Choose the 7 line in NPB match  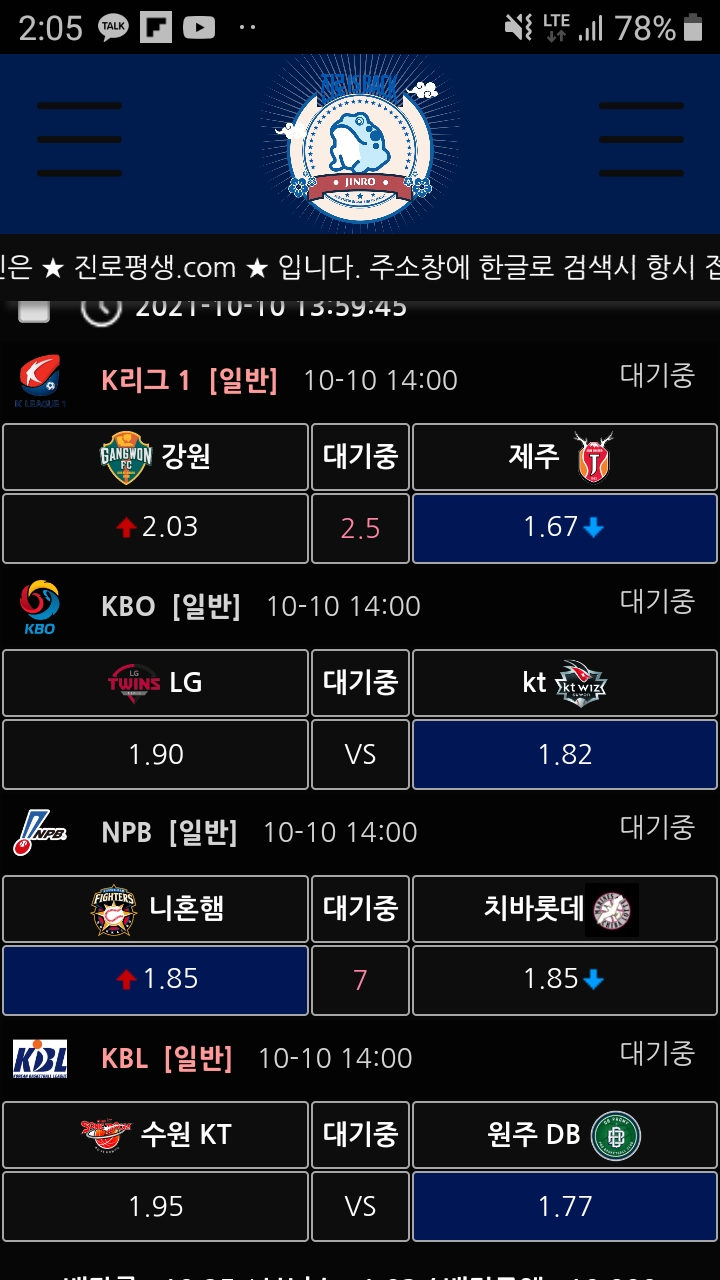(x=360, y=979)
